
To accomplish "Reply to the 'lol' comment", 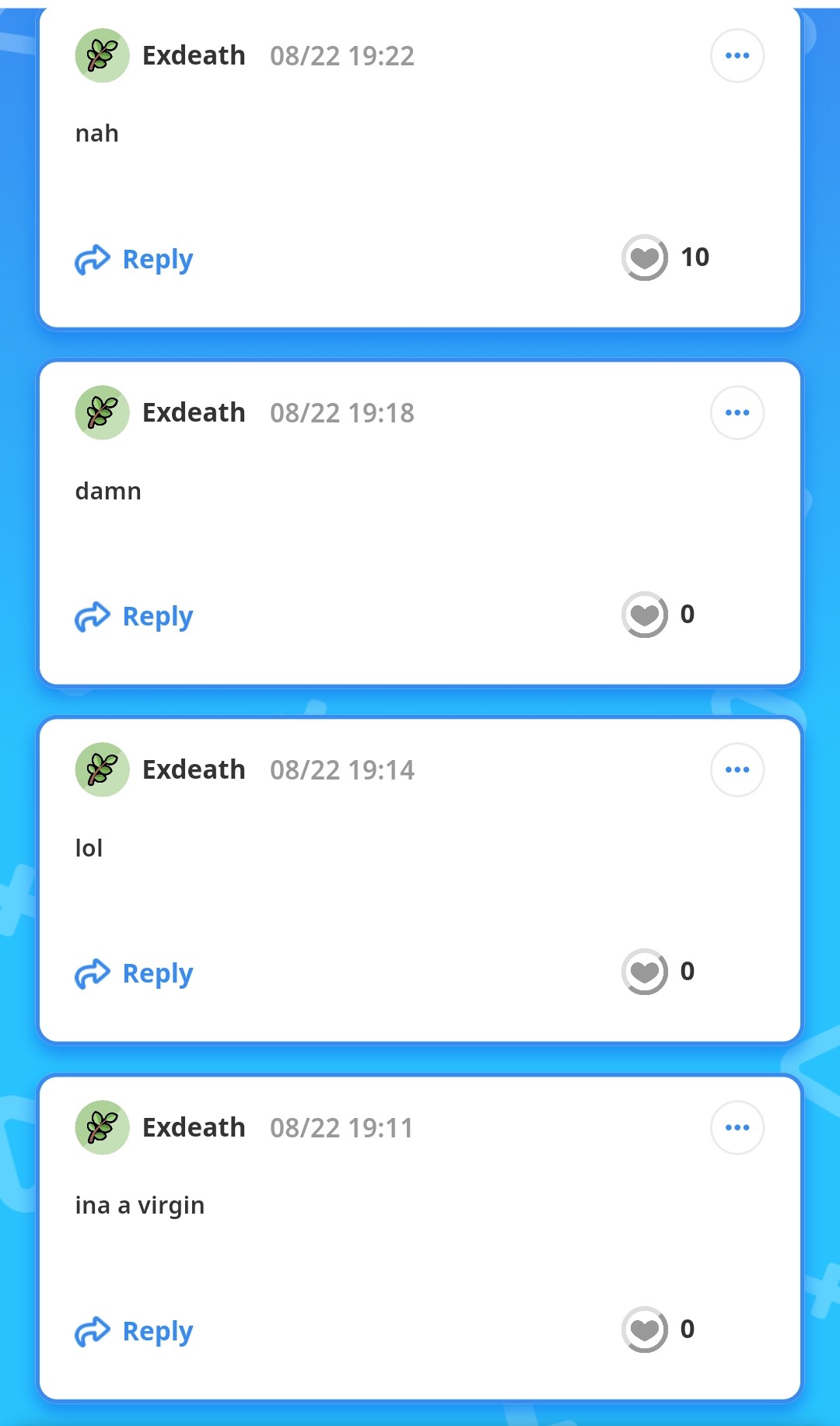I will click(134, 973).
